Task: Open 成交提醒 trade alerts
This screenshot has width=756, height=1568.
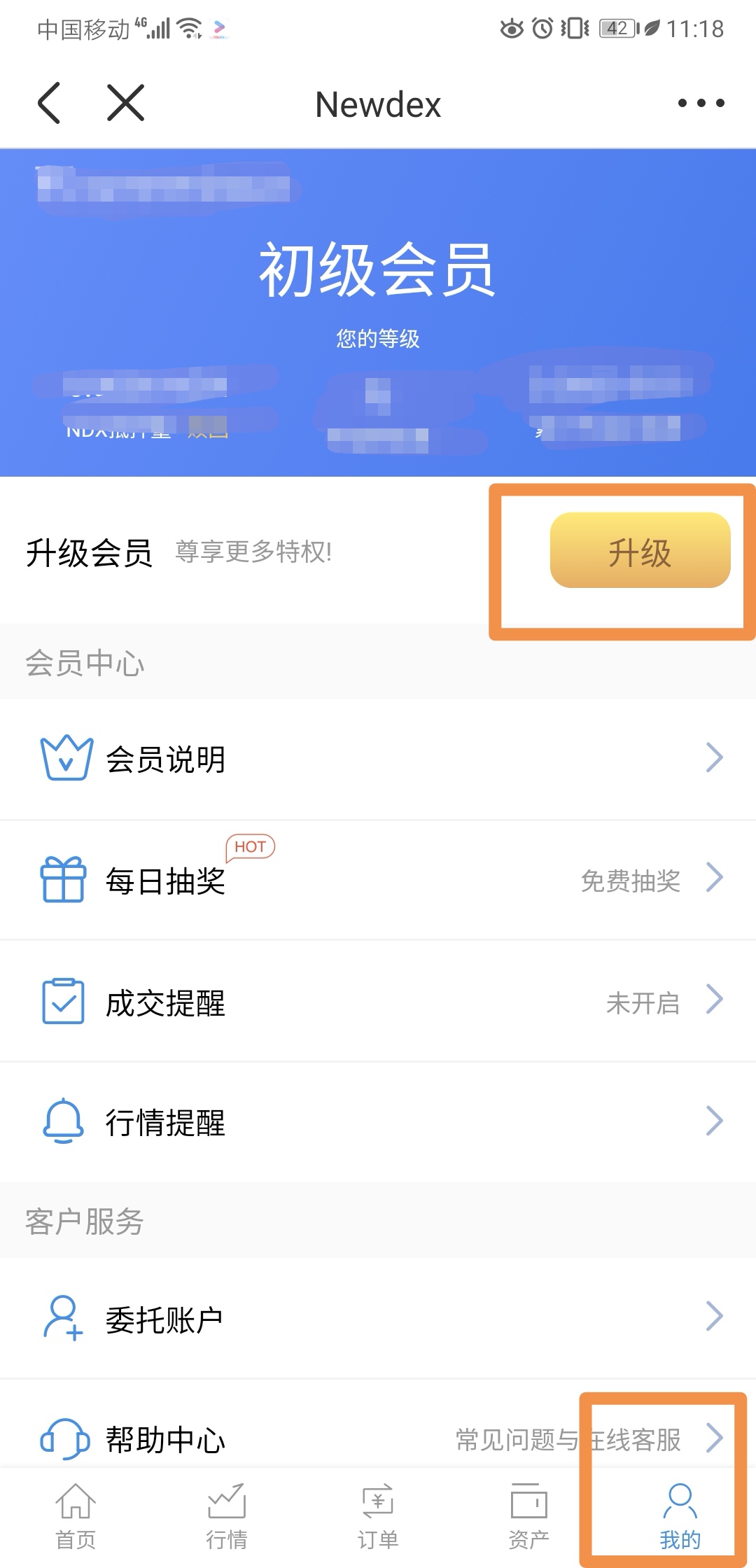Action: coord(378,1002)
